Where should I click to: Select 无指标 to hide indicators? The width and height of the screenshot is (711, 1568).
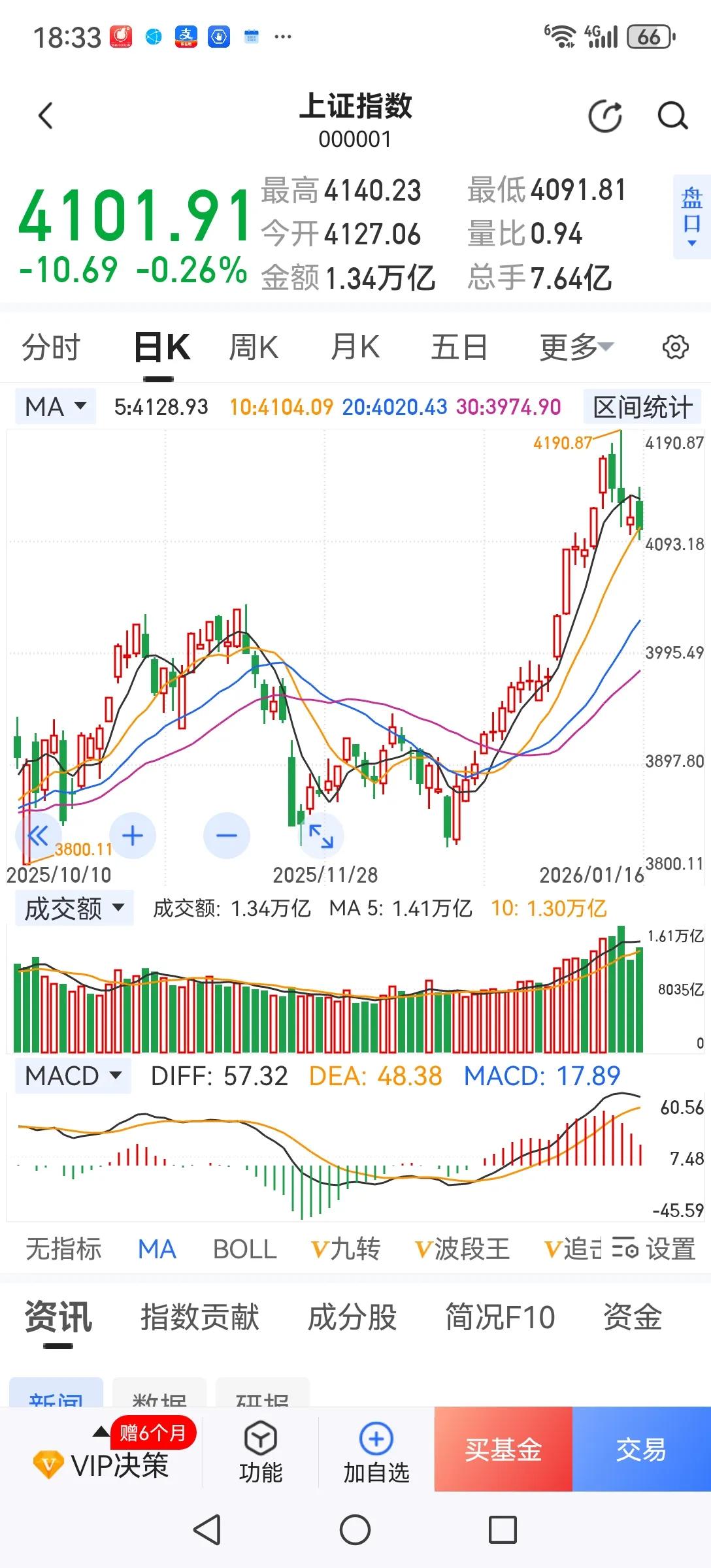tap(63, 1249)
